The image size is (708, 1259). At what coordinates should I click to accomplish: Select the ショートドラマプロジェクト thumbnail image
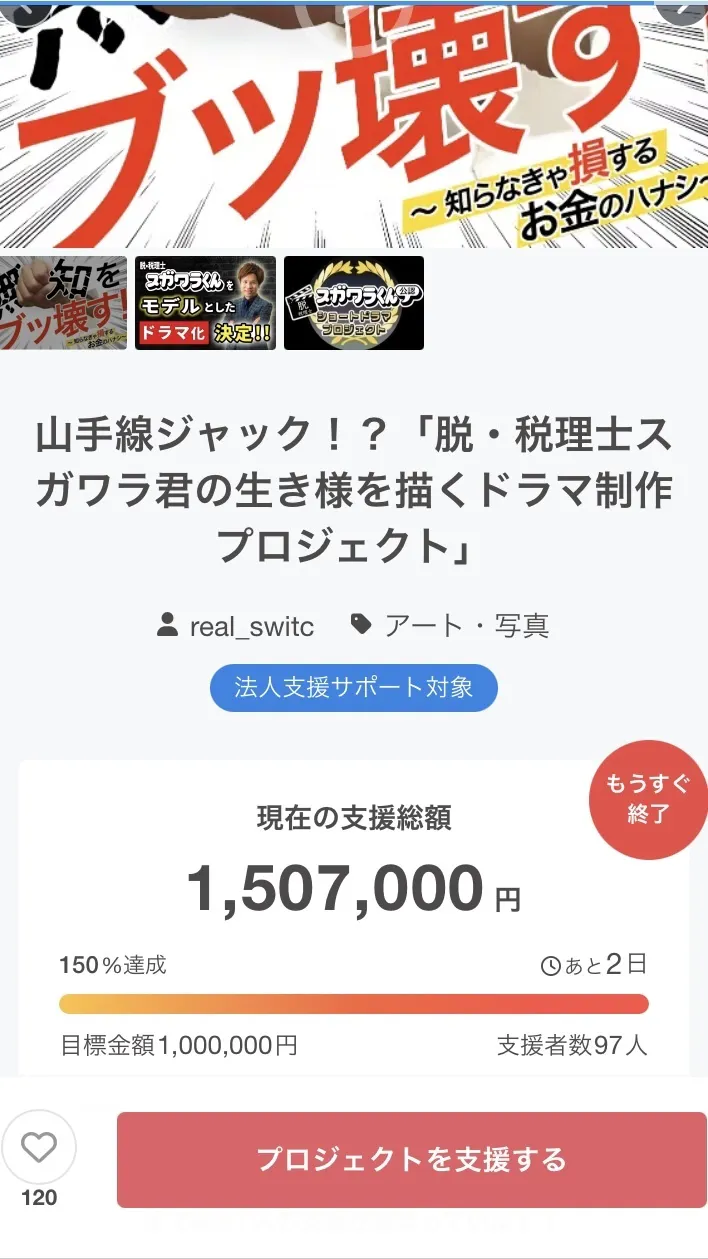(x=353, y=303)
